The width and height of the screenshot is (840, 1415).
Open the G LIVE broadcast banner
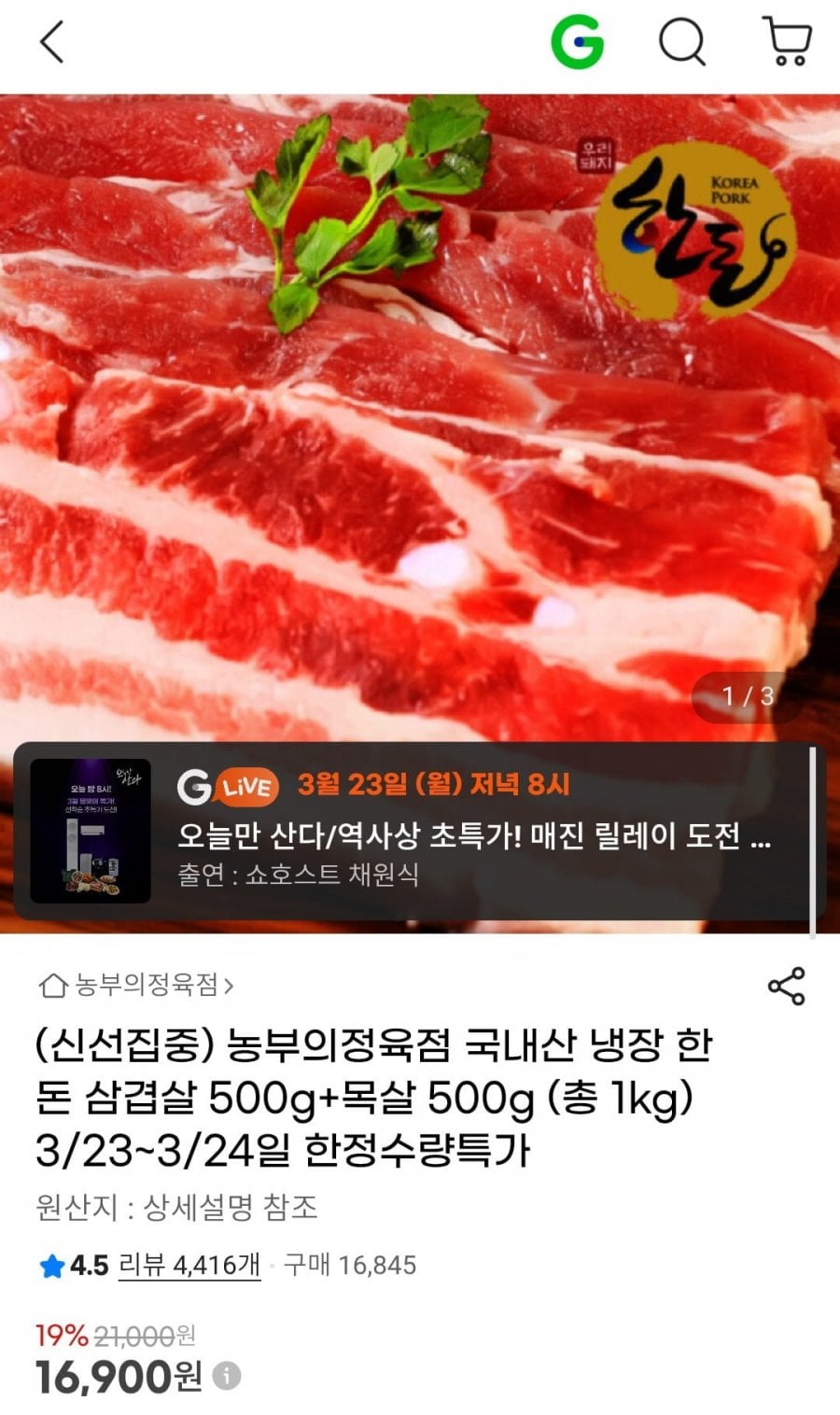(x=418, y=832)
